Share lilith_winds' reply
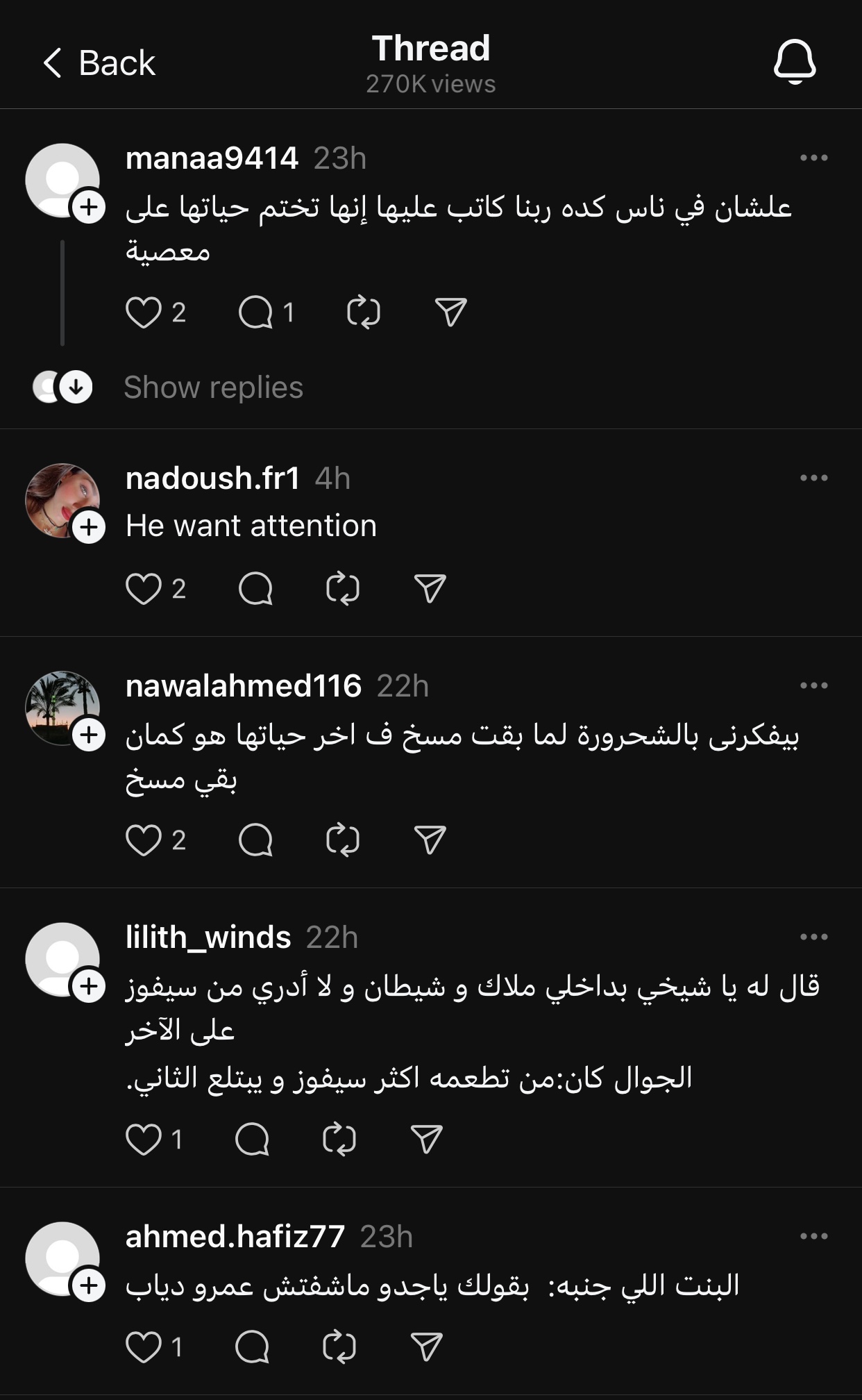 (426, 1140)
